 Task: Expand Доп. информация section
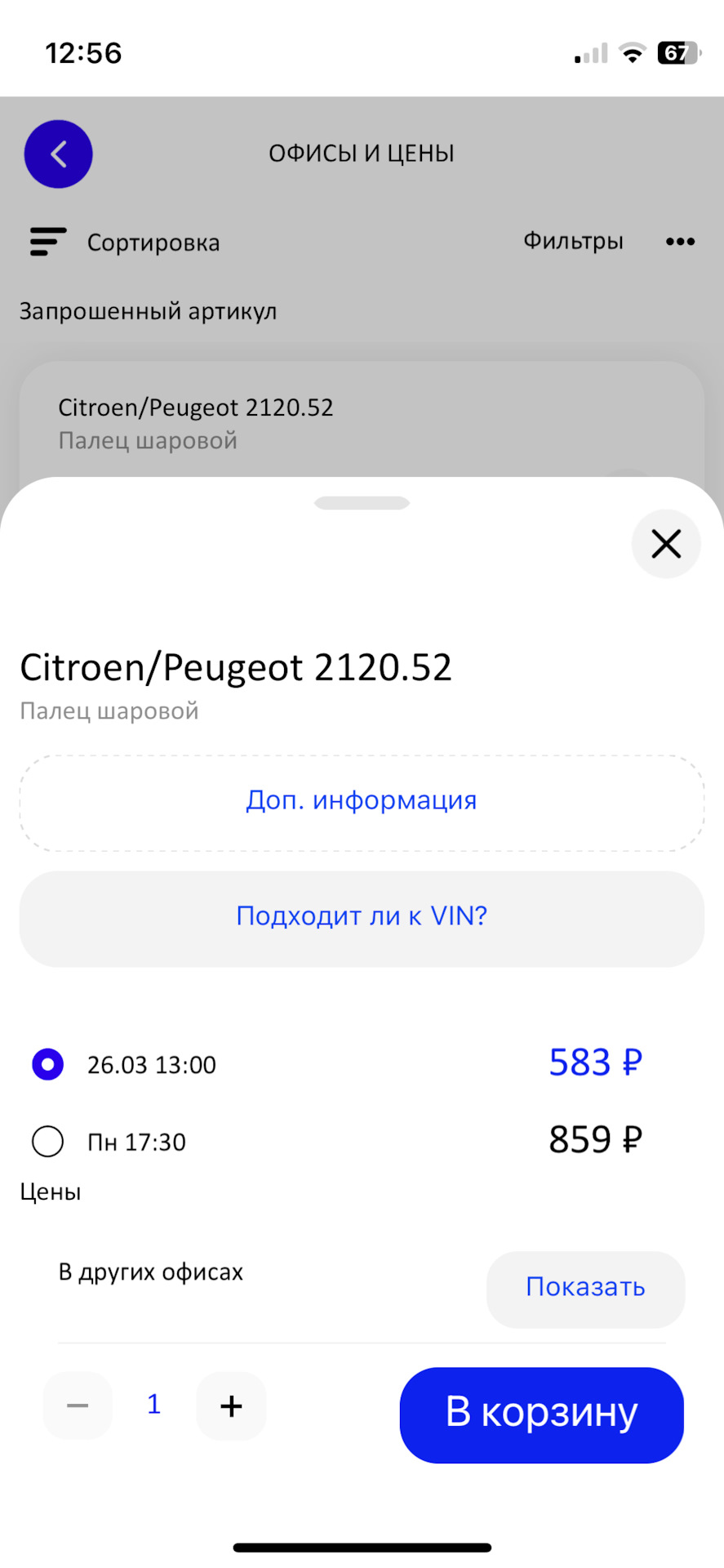[362, 801]
